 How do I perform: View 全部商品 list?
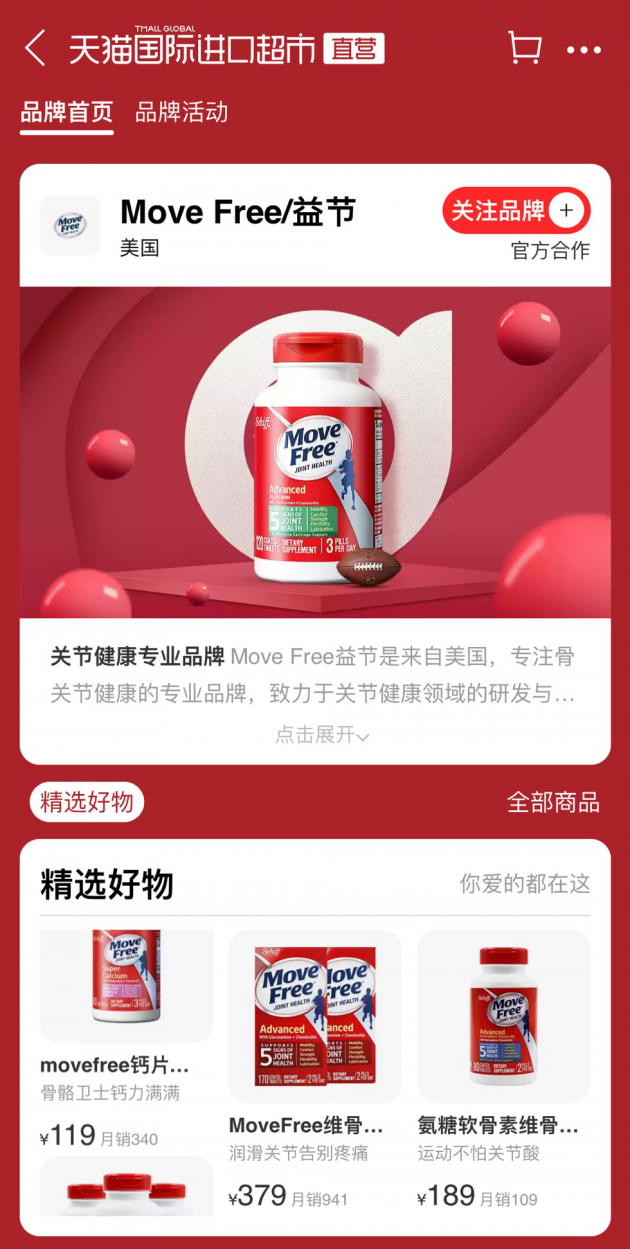[x=553, y=802]
